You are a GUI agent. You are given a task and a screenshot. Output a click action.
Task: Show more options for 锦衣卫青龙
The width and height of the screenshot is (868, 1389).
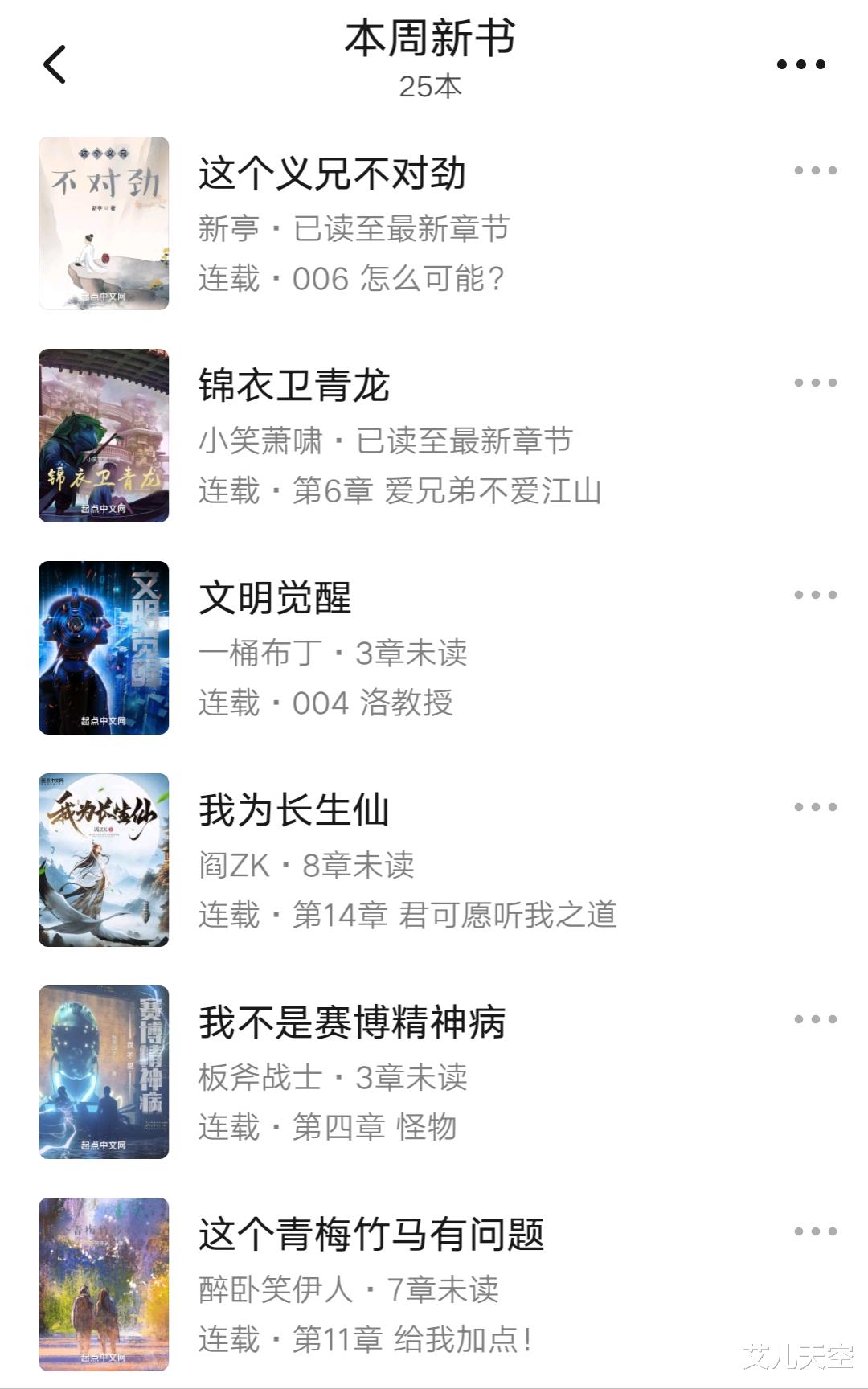pos(815,383)
